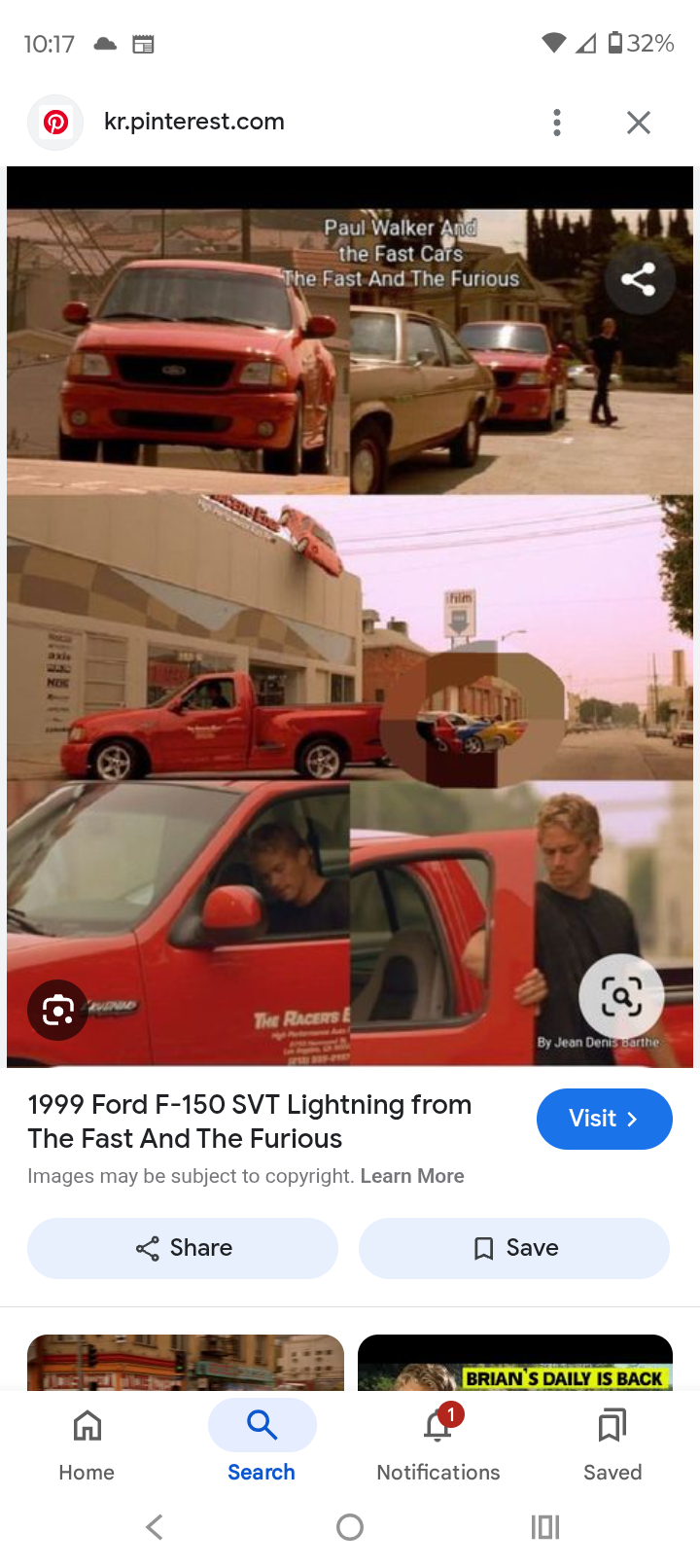Go back using system back button

click(155, 1527)
